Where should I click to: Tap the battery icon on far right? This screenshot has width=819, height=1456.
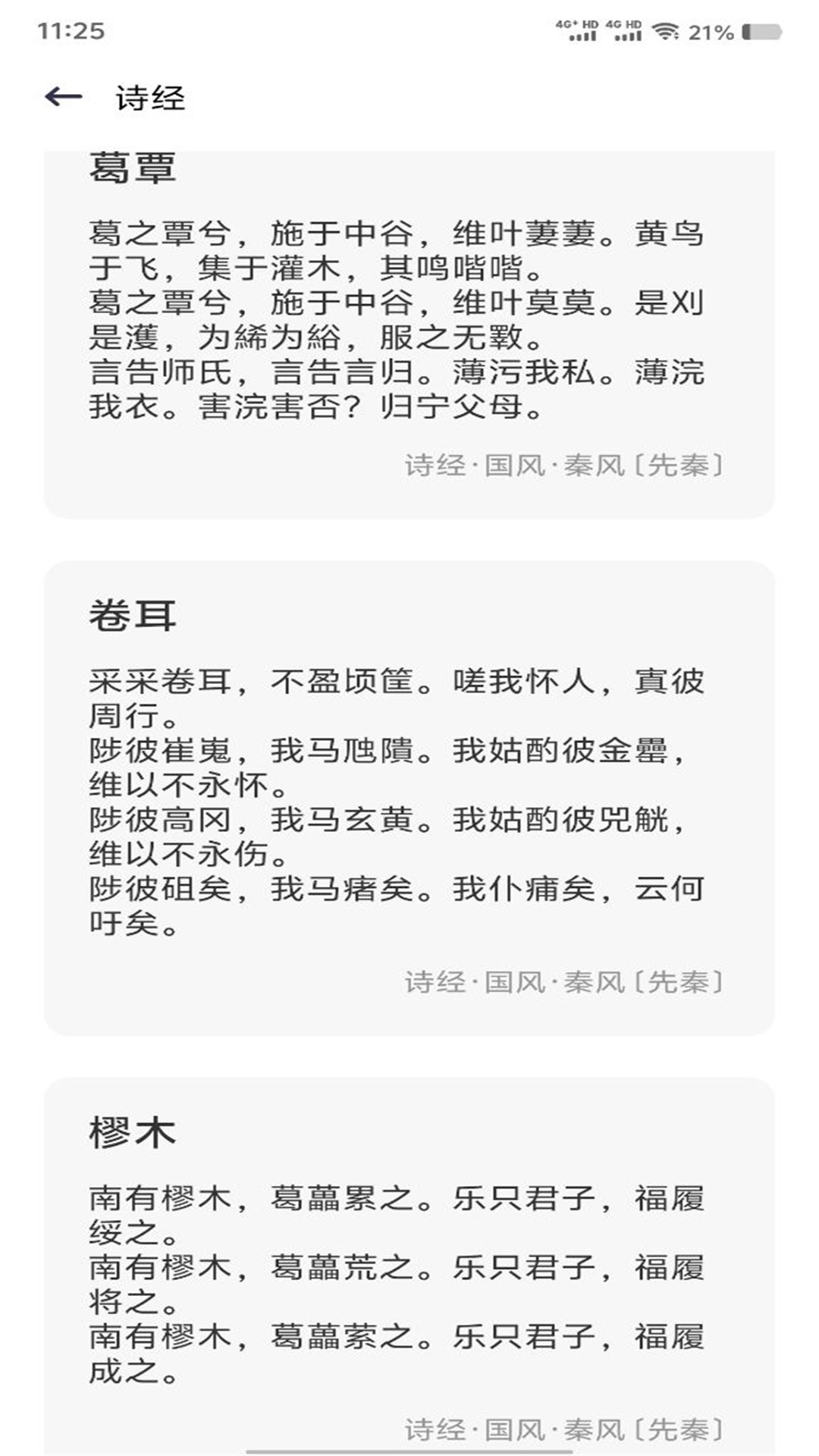(x=762, y=30)
